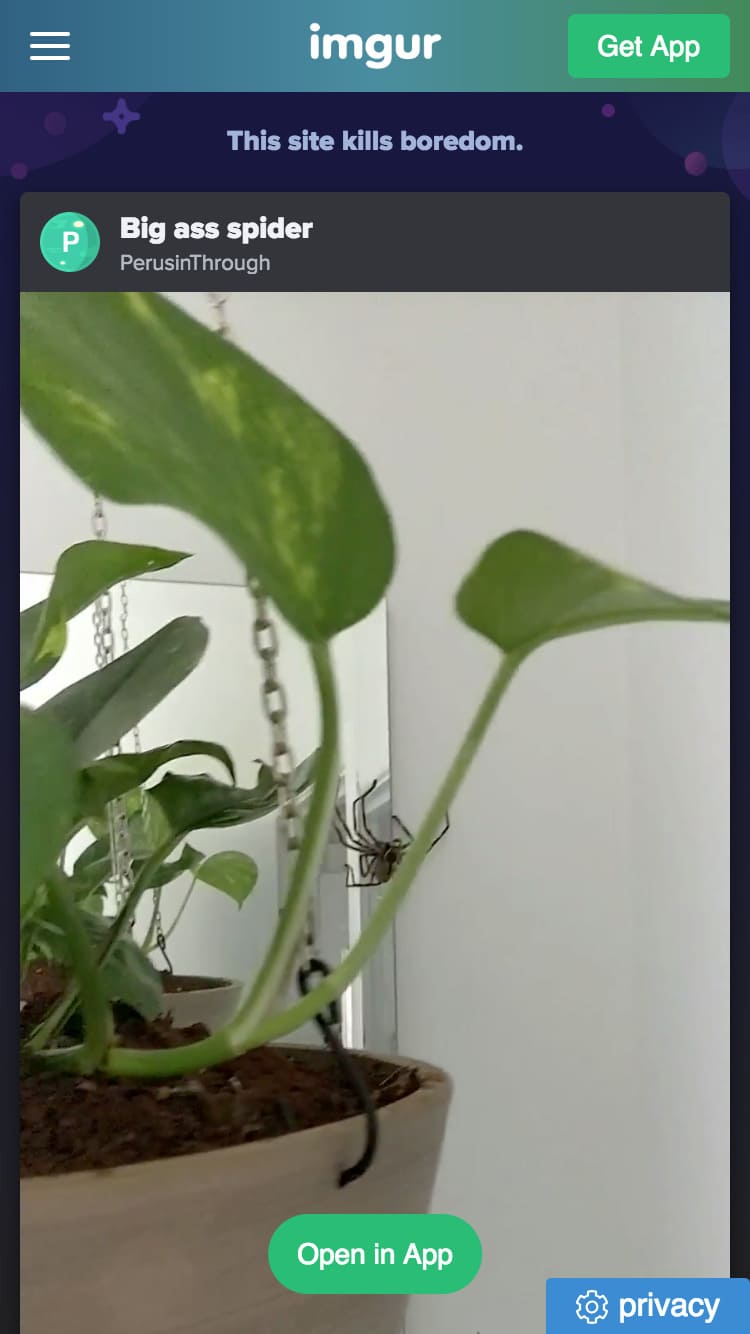Screen dimensions: 750x1334
Task: Open the privacy settings
Action: 648,1306
